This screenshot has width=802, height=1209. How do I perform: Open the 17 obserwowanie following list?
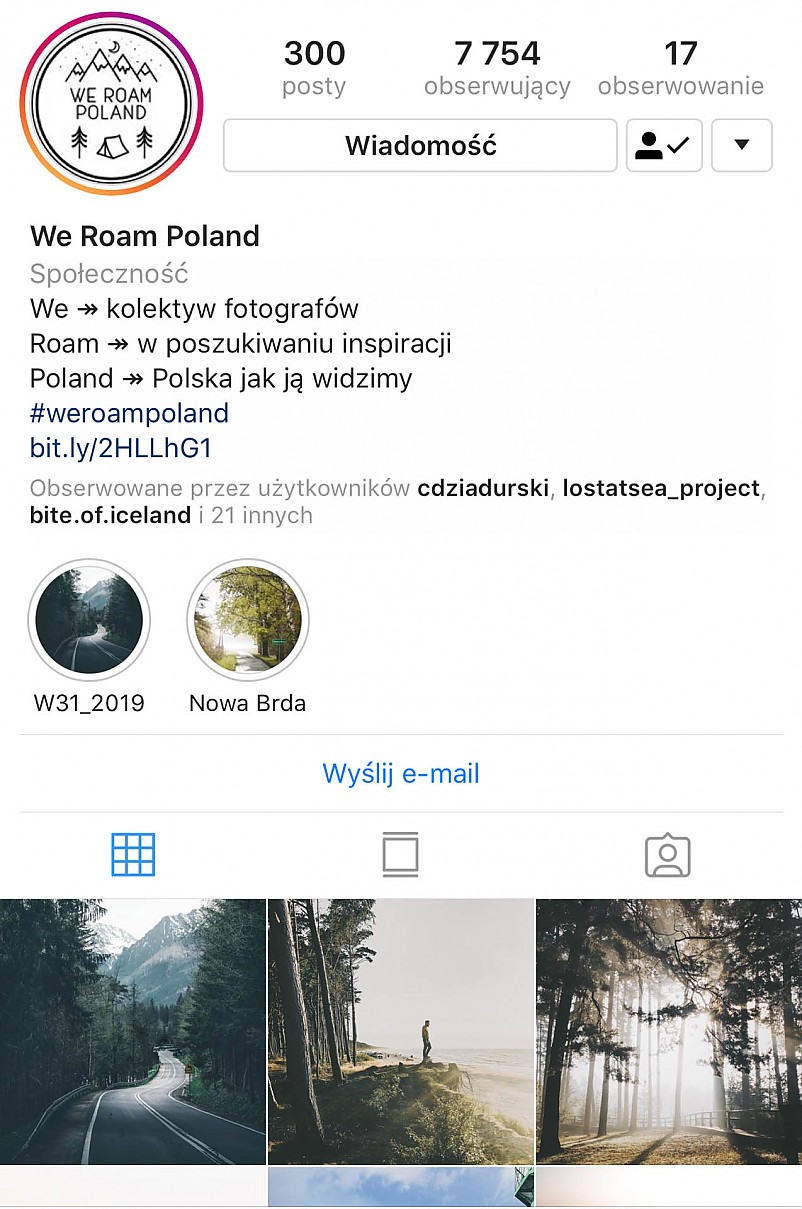(680, 68)
